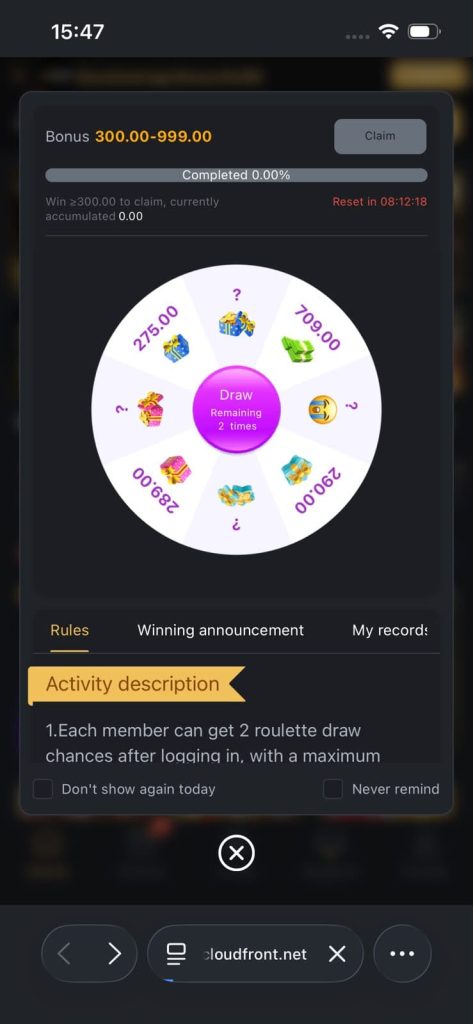Tick the Never remind checkbox

(x=333, y=789)
